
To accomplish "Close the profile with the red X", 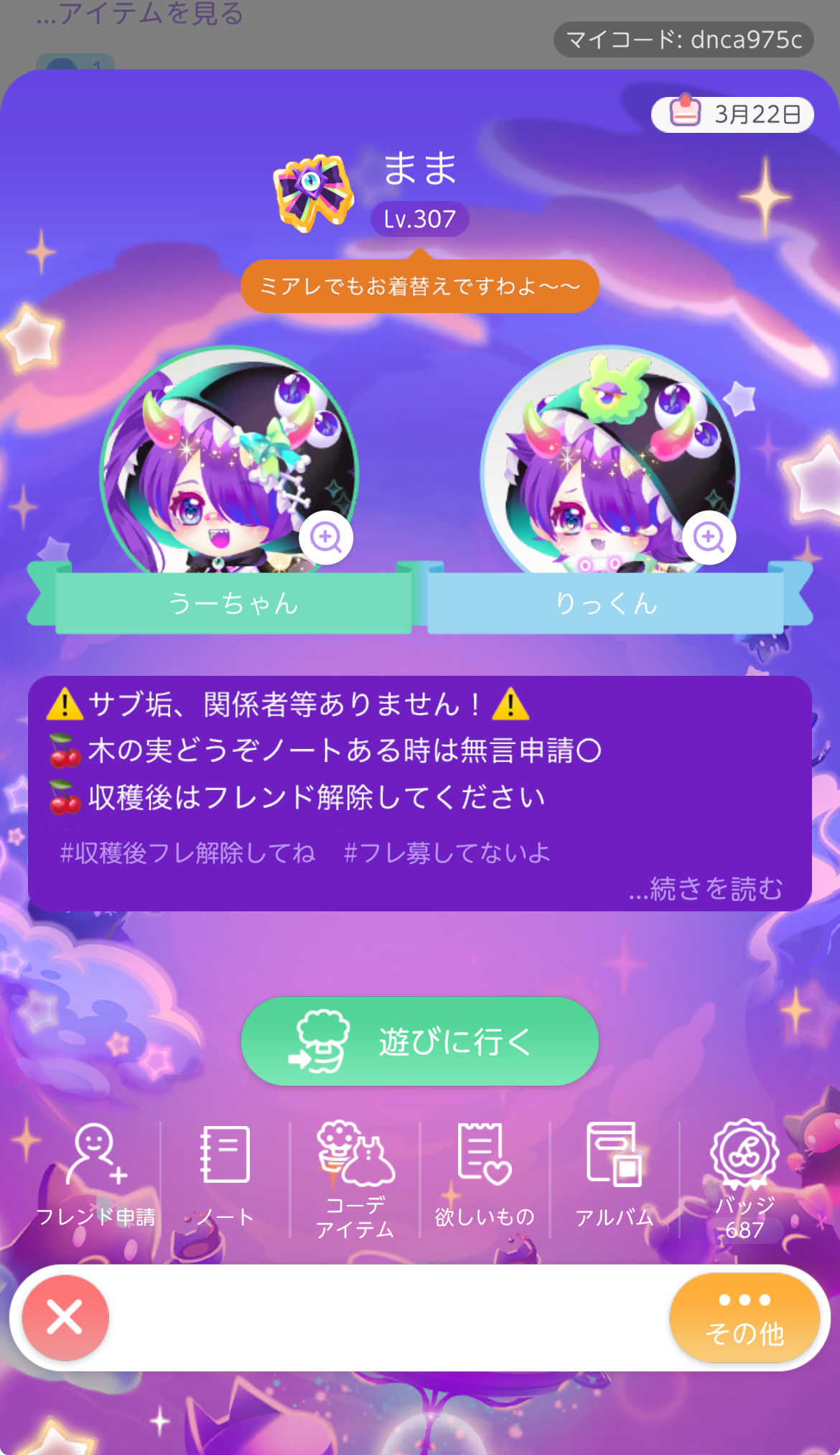I will point(65,1318).
